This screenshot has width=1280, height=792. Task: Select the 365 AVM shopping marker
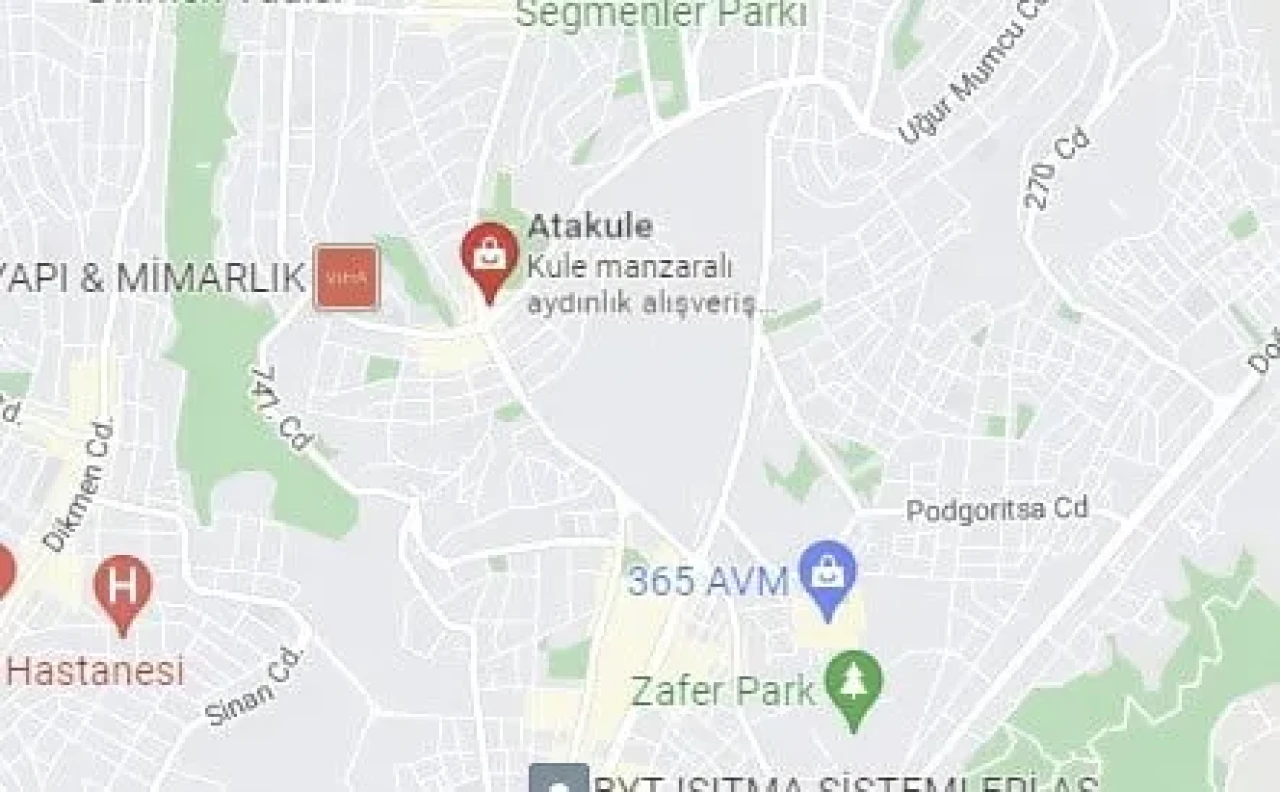point(828,573)
